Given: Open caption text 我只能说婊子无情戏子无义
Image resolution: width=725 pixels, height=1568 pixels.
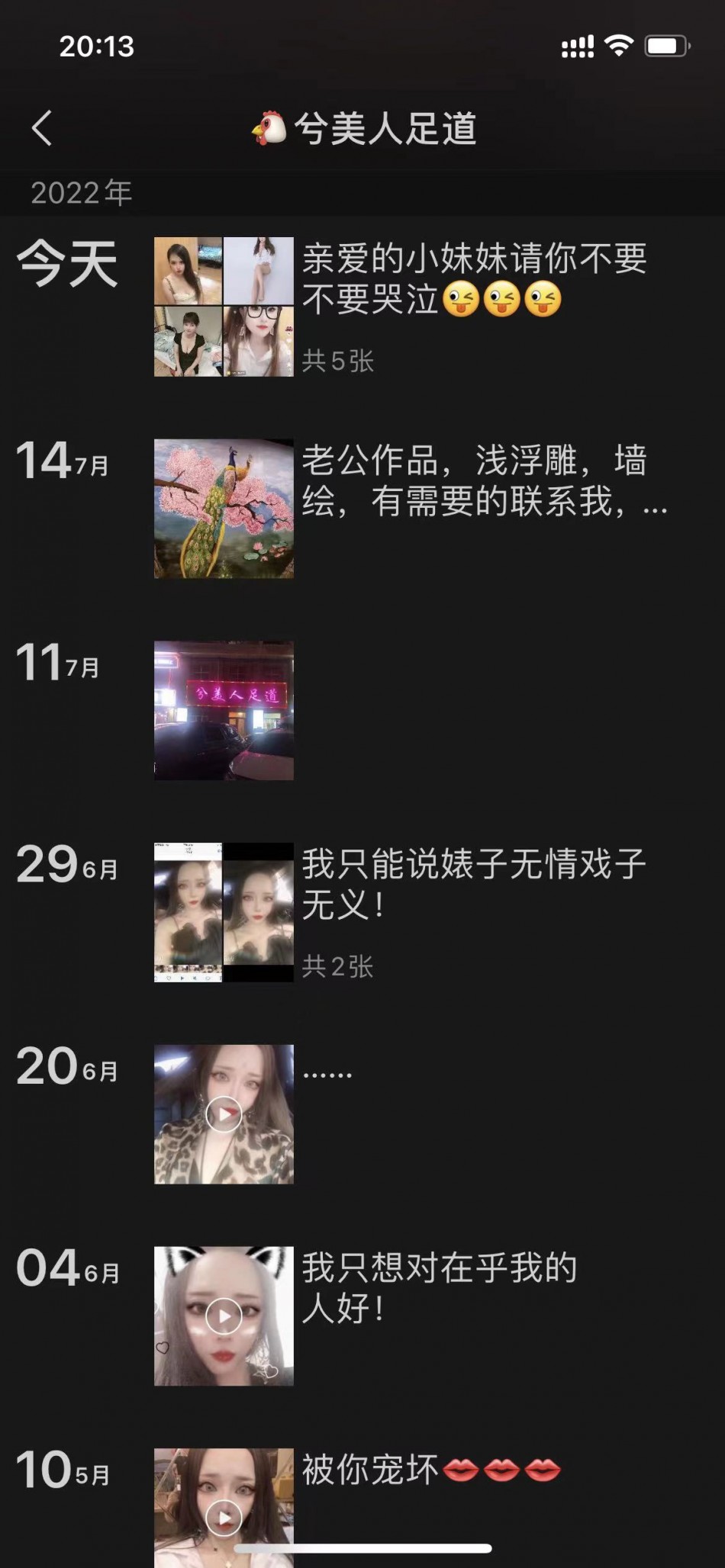Looking at the screenshot, I should click(x=473, y=885).
